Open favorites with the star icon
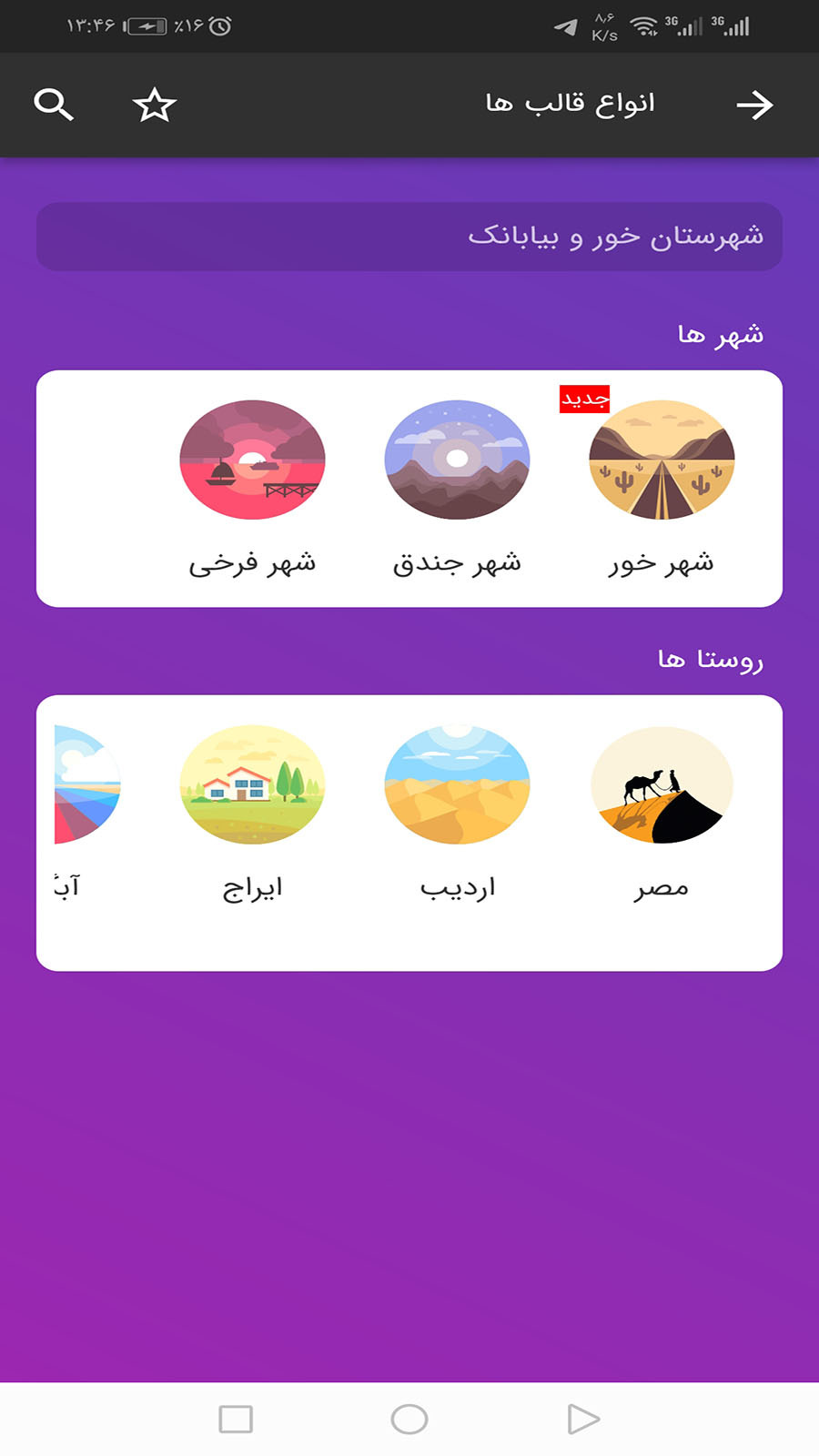This screenshot has width=819, height=1456. [155, 106]
